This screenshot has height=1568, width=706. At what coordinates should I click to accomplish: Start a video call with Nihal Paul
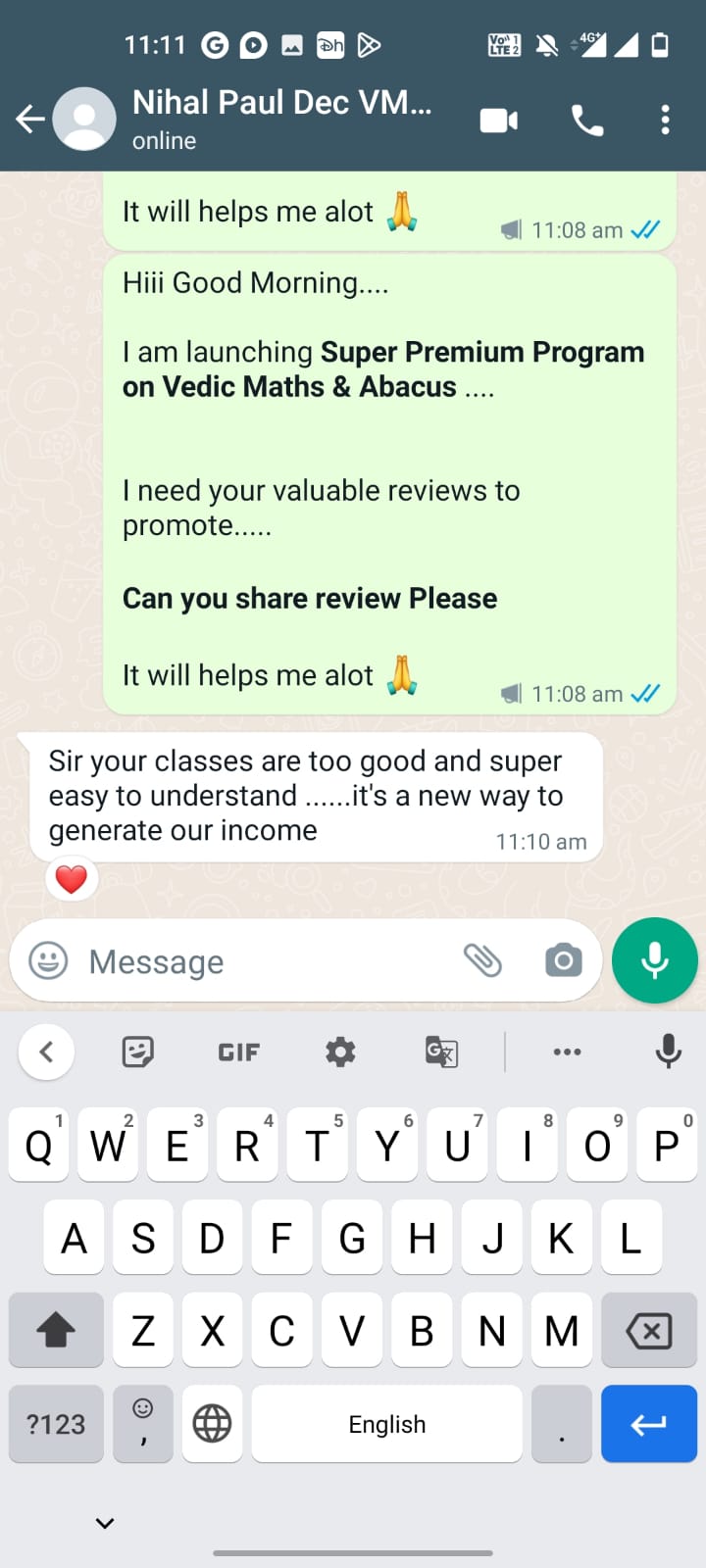pyautogui.click(x=498, y=121)
